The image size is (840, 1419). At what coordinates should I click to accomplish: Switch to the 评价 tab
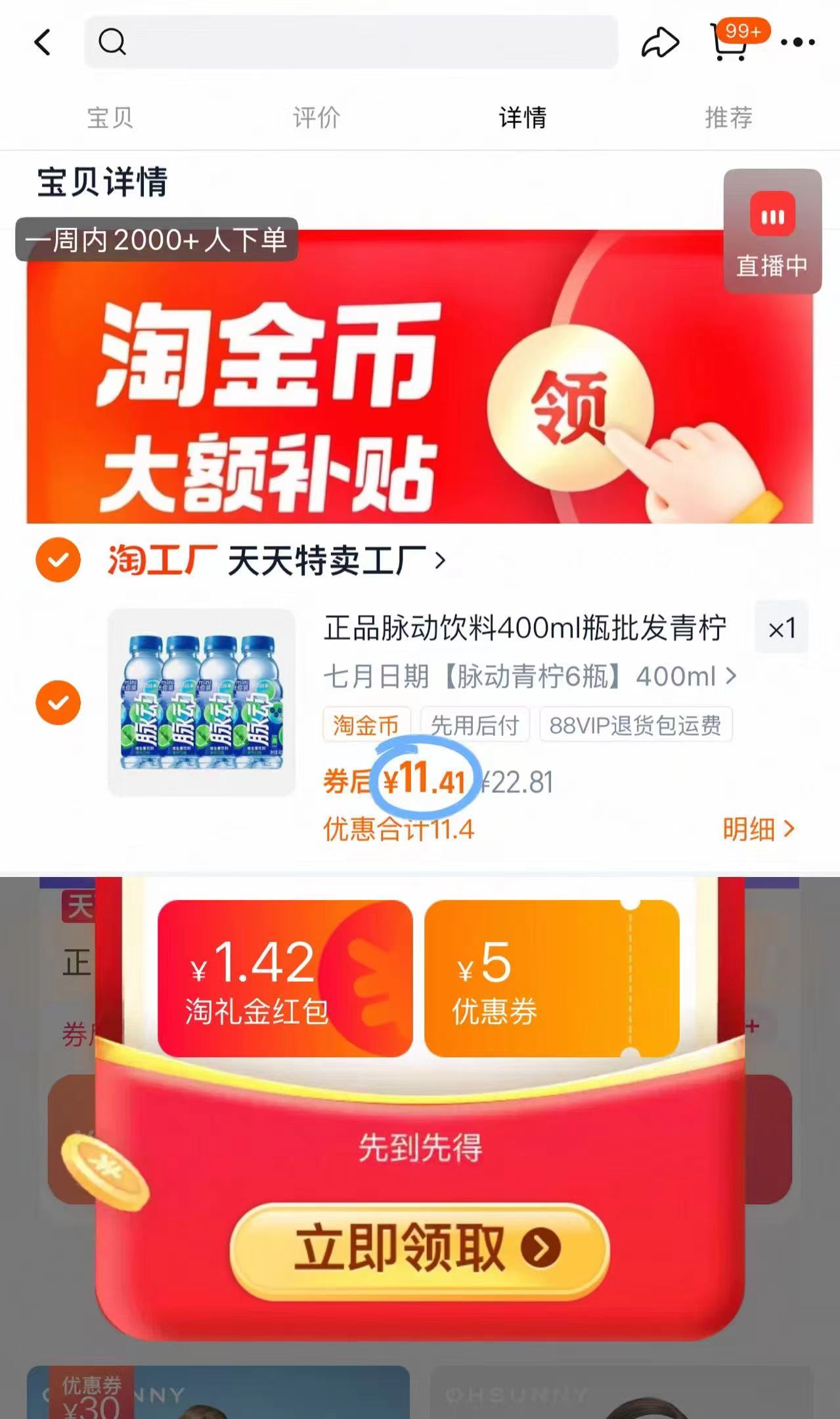coord(315,117)
